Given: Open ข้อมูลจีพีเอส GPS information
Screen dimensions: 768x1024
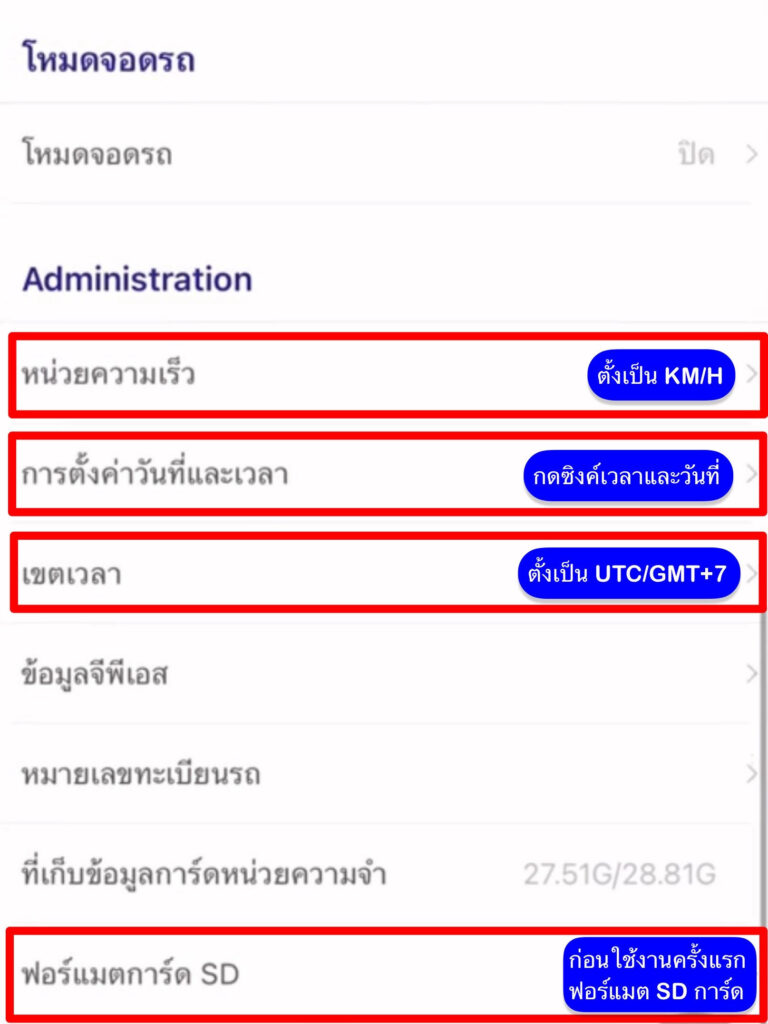Looking at the screenshot, I should tap(384, 675).
